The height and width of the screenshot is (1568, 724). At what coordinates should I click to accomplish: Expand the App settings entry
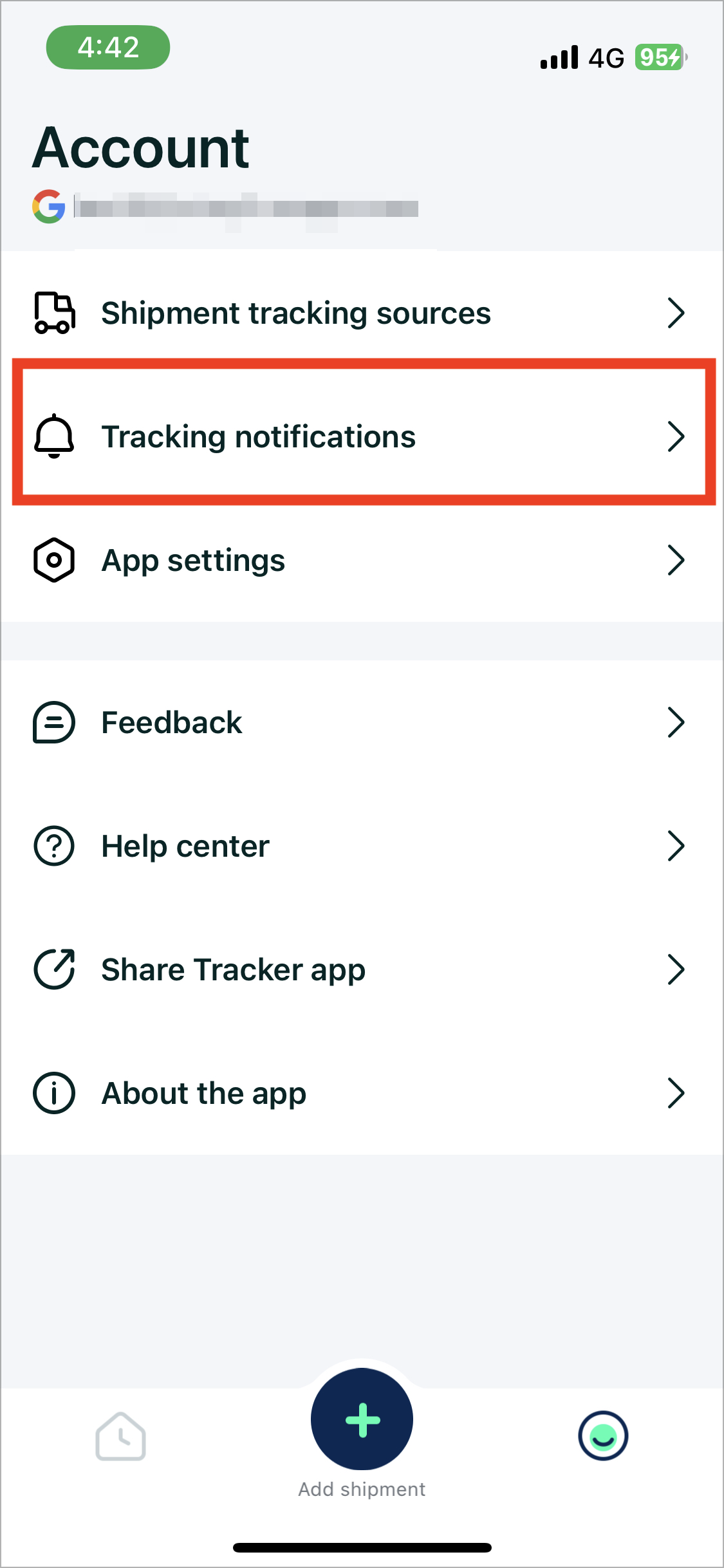(x=677, y=560)
